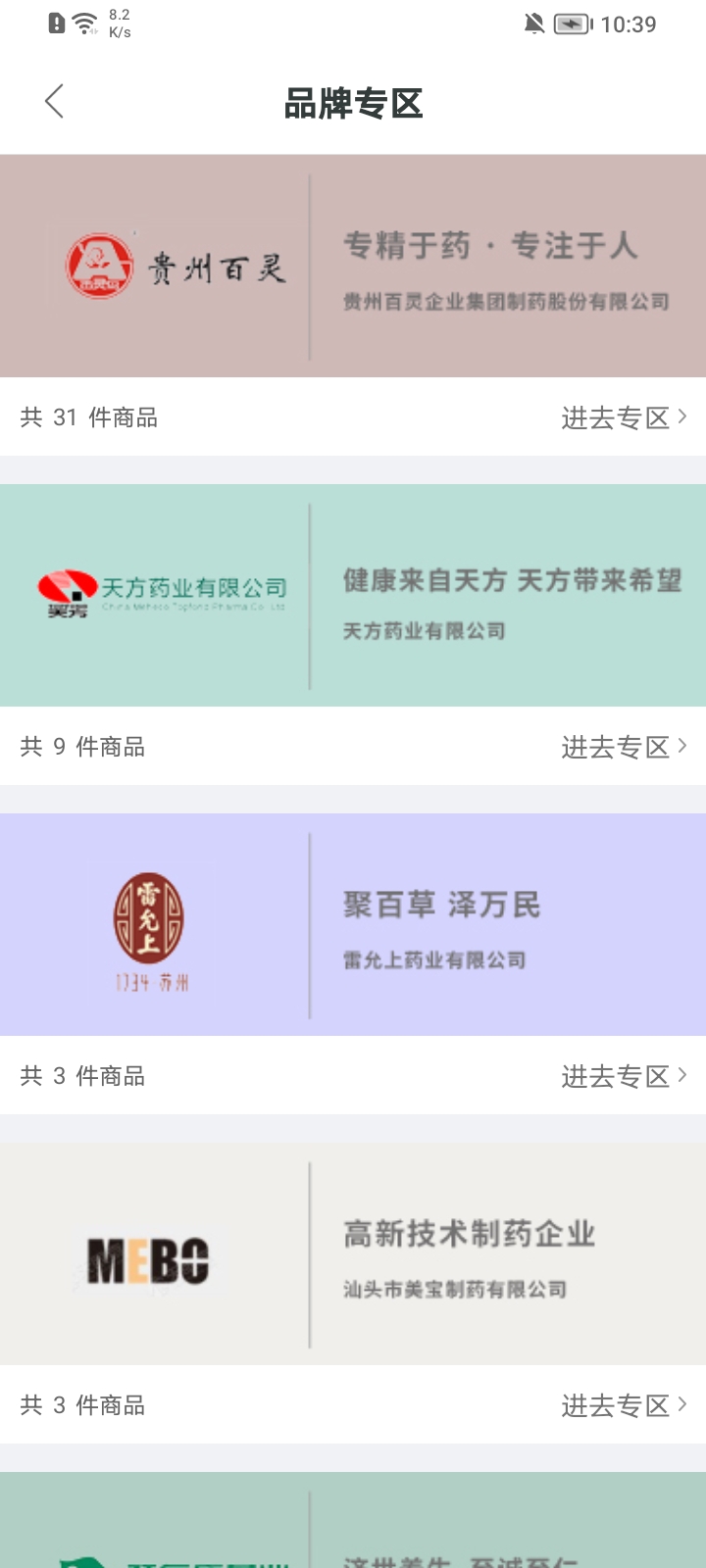Tap the 共 9 件商品 count label
The height and width of the screenshot is (1568, 706).
(81, 746)
